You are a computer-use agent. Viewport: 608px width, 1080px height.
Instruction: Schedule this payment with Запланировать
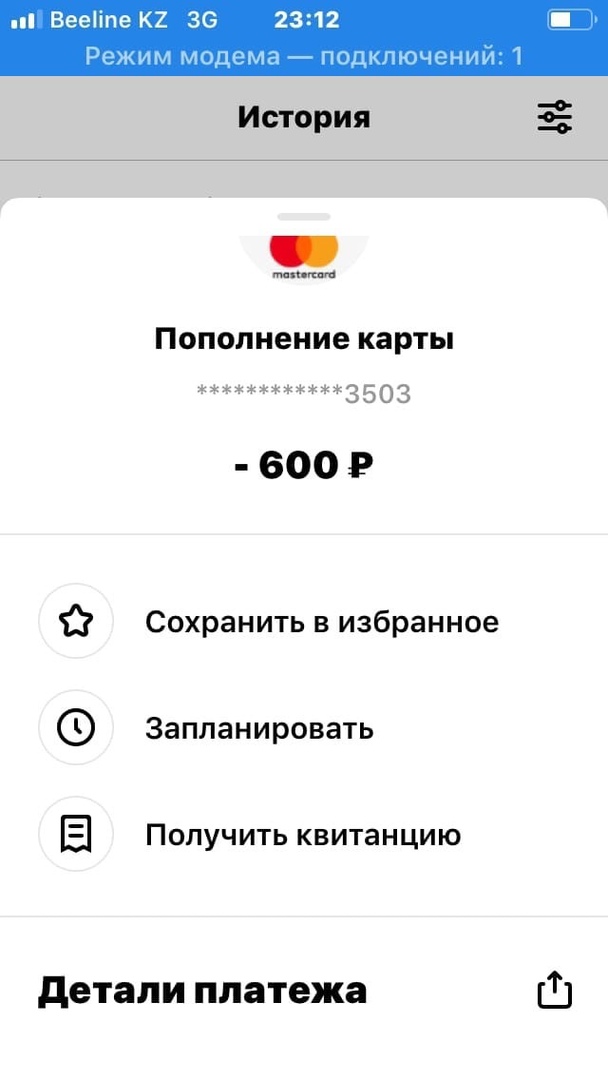pos(259,728)
